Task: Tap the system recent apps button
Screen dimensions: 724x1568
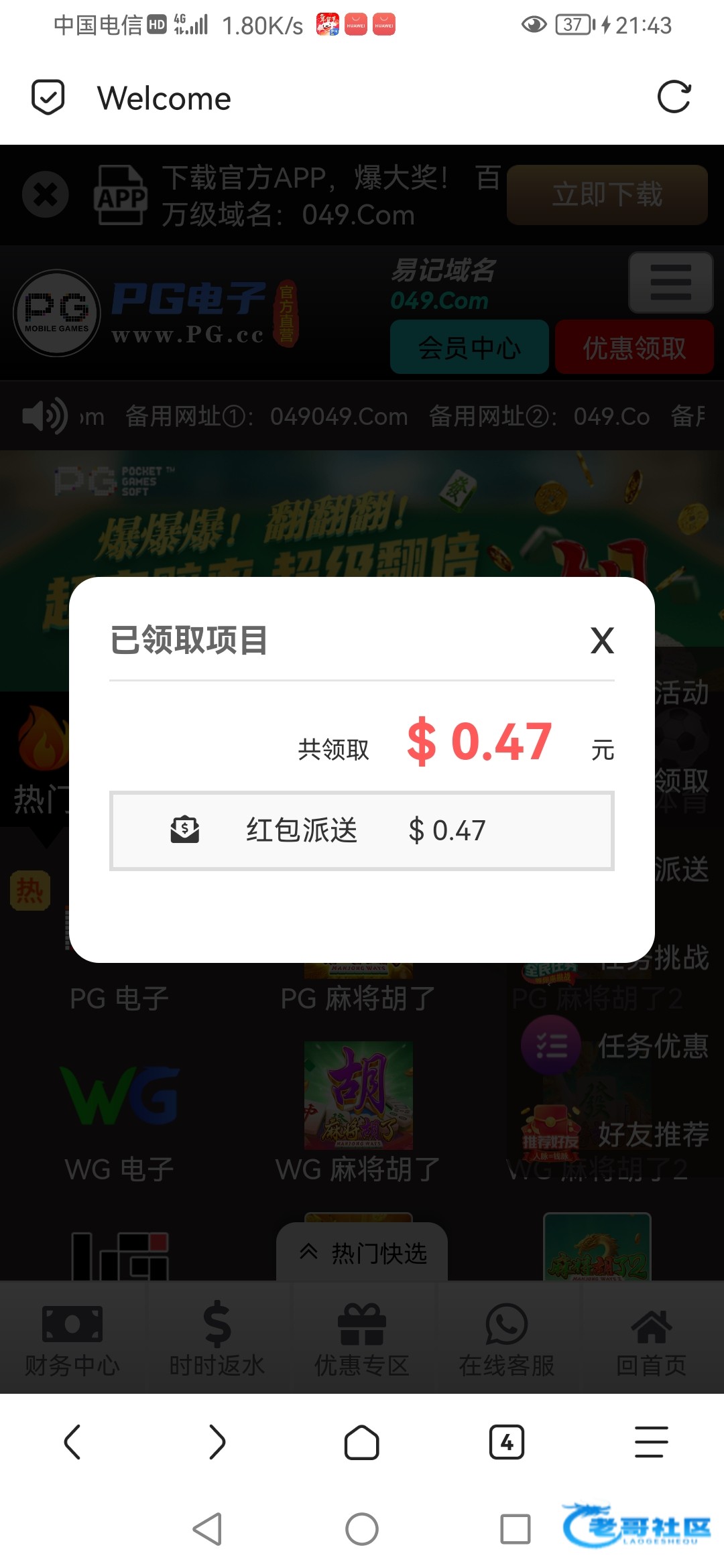Action: pos(516,1529)
